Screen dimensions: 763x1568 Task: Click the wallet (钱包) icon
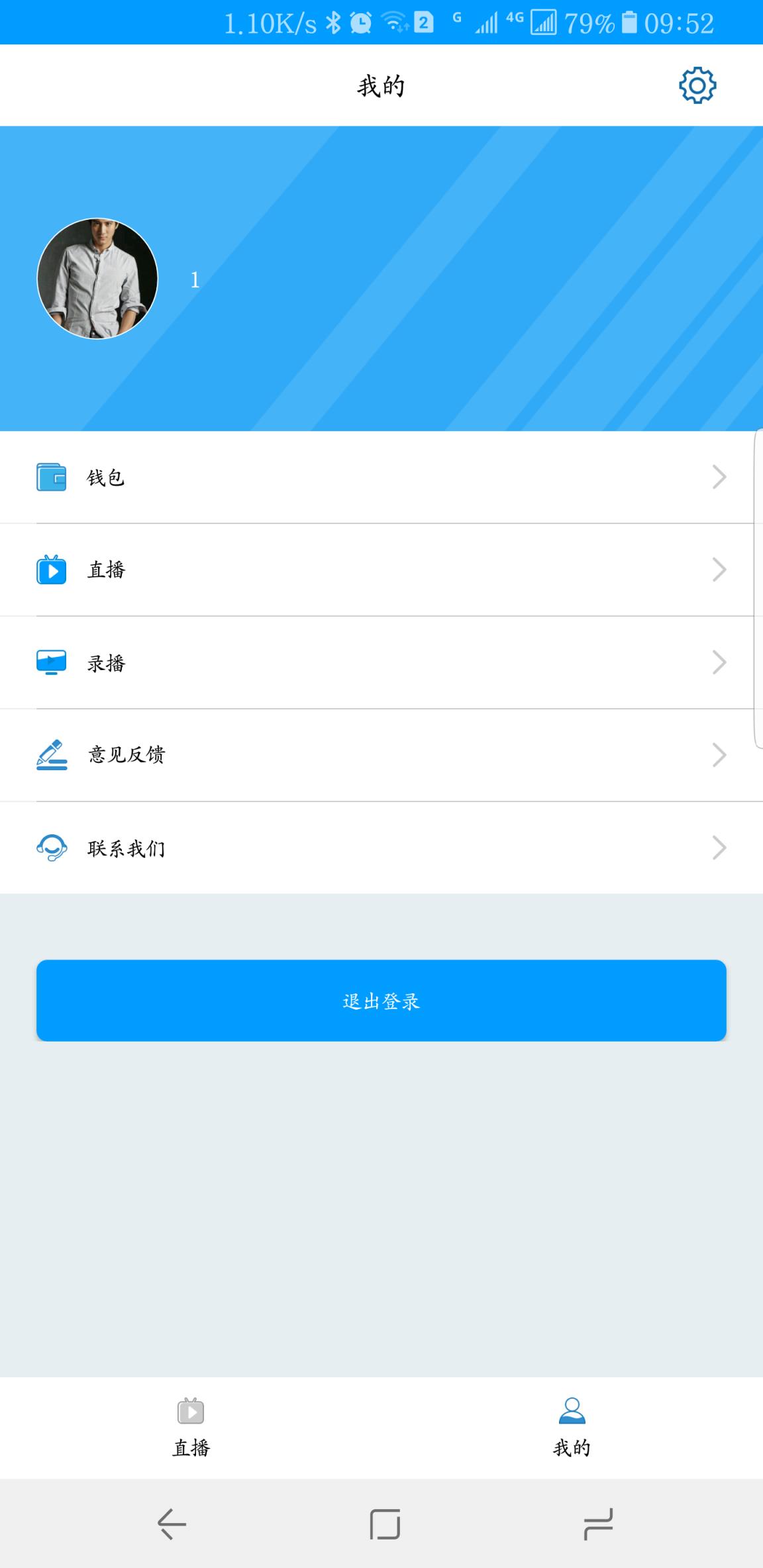coord(51,476)
